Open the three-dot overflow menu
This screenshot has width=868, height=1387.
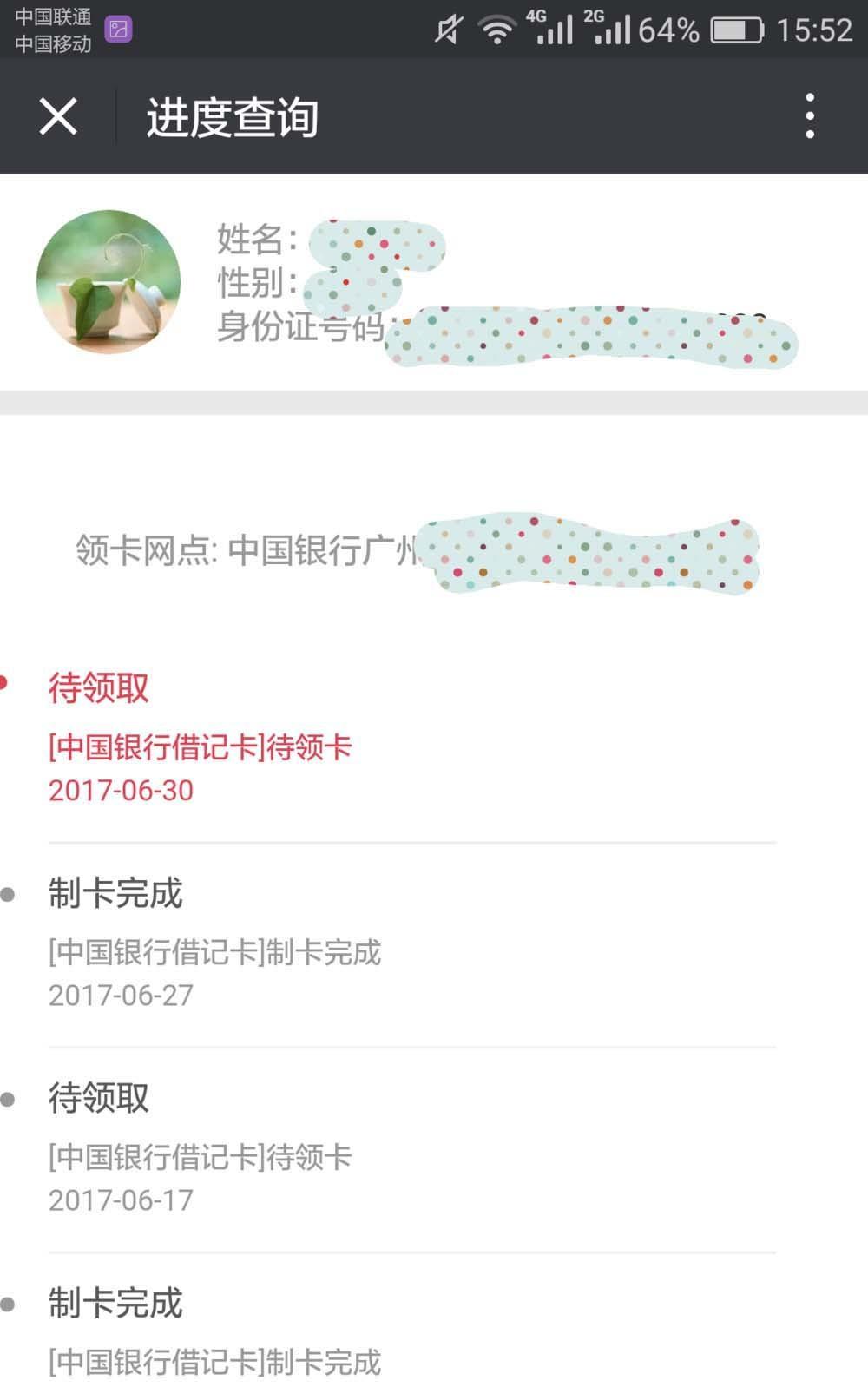[811, 115]
